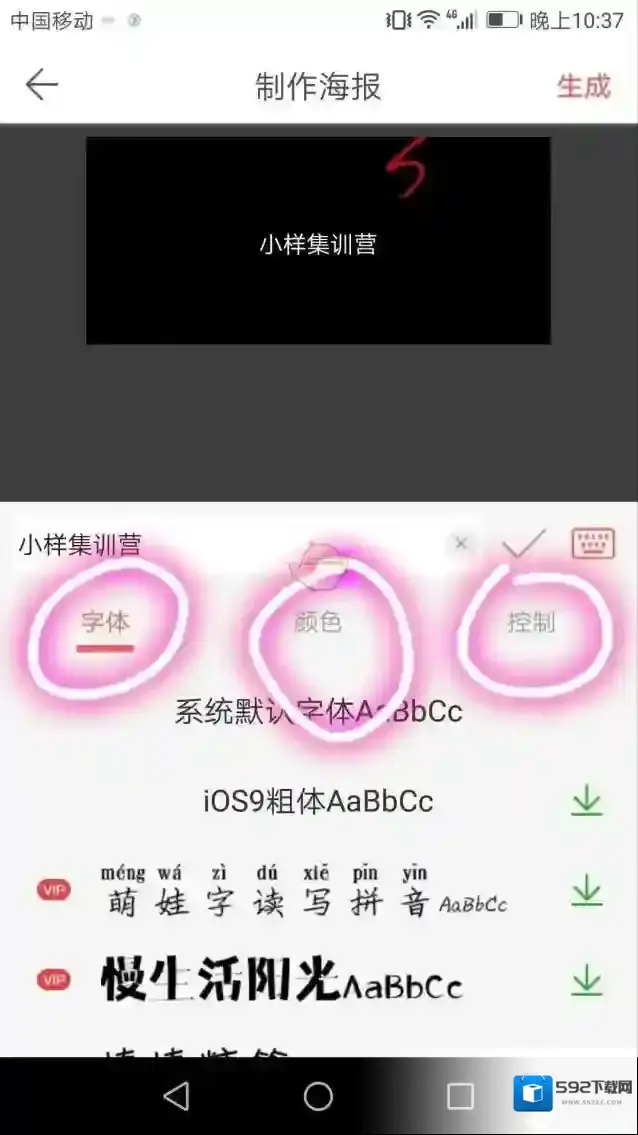Viewport: 638px width, 1135px height.
Task: Go back using the top-left arrow
Action: (41, 86)
